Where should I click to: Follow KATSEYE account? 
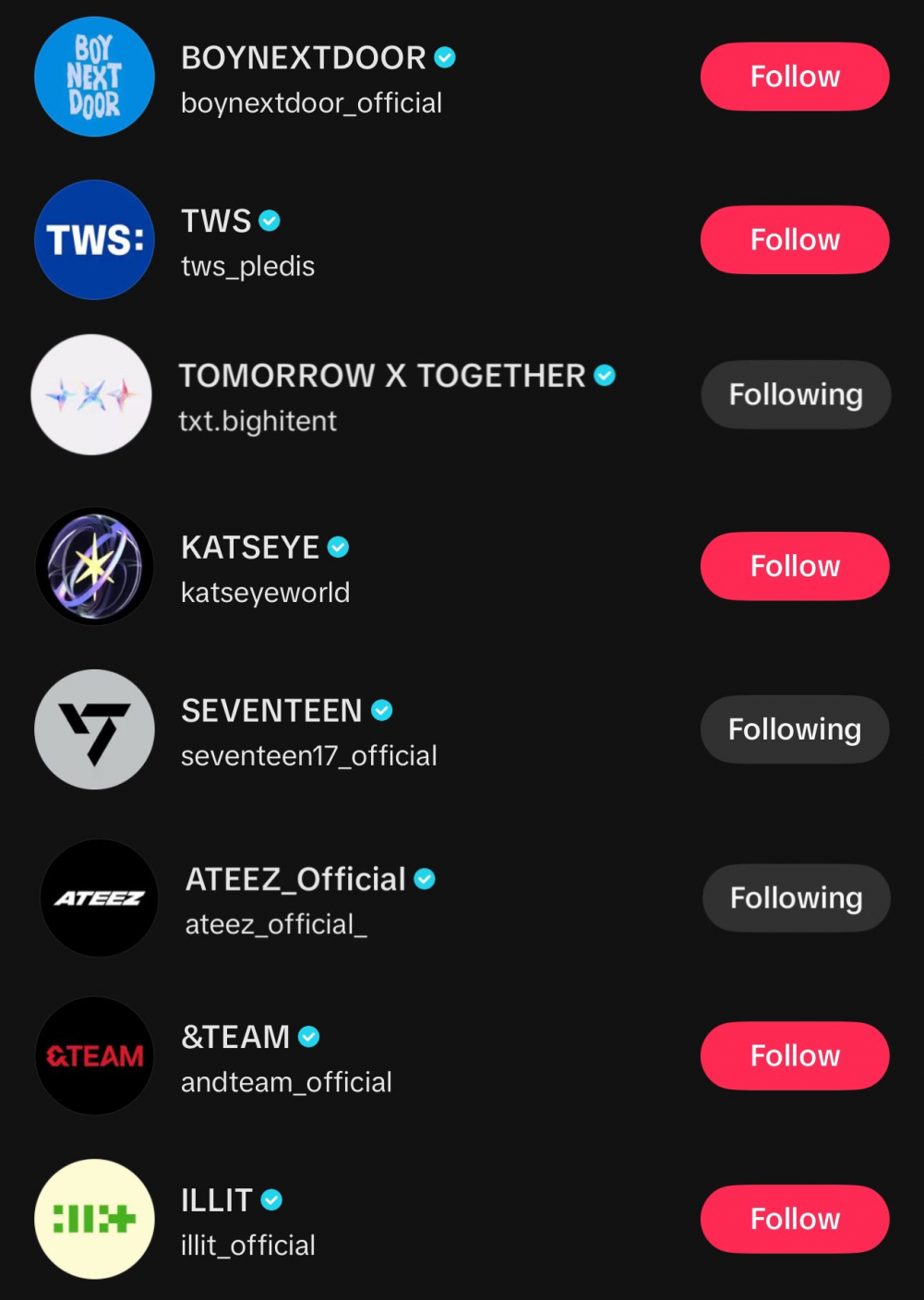click(794, 566)
